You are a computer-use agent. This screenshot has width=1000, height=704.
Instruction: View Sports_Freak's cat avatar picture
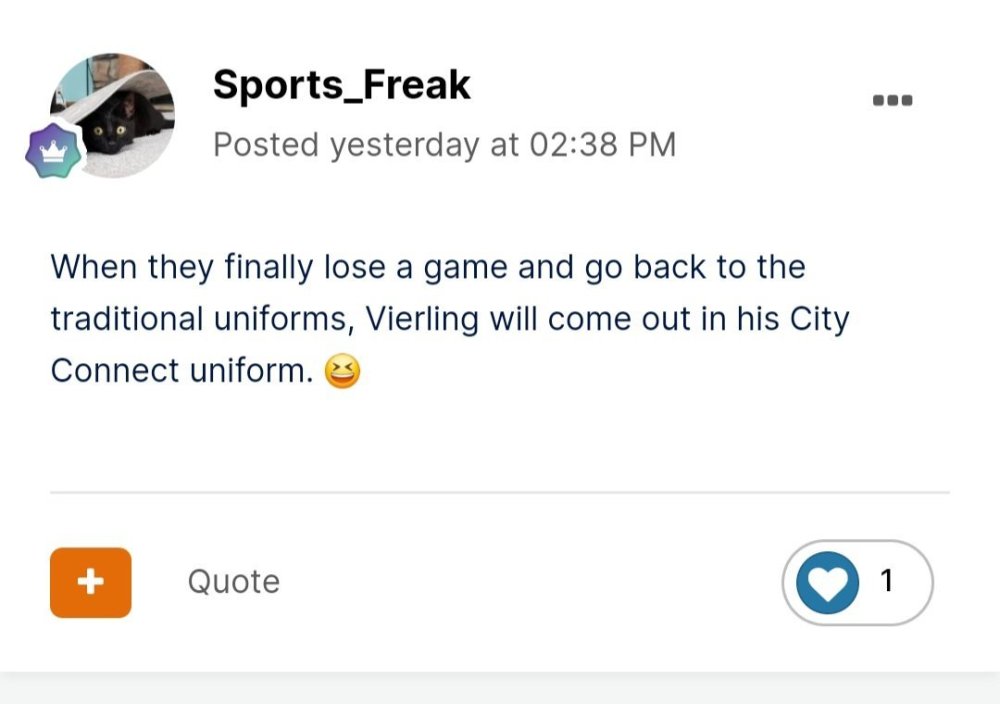coord(112,116)
